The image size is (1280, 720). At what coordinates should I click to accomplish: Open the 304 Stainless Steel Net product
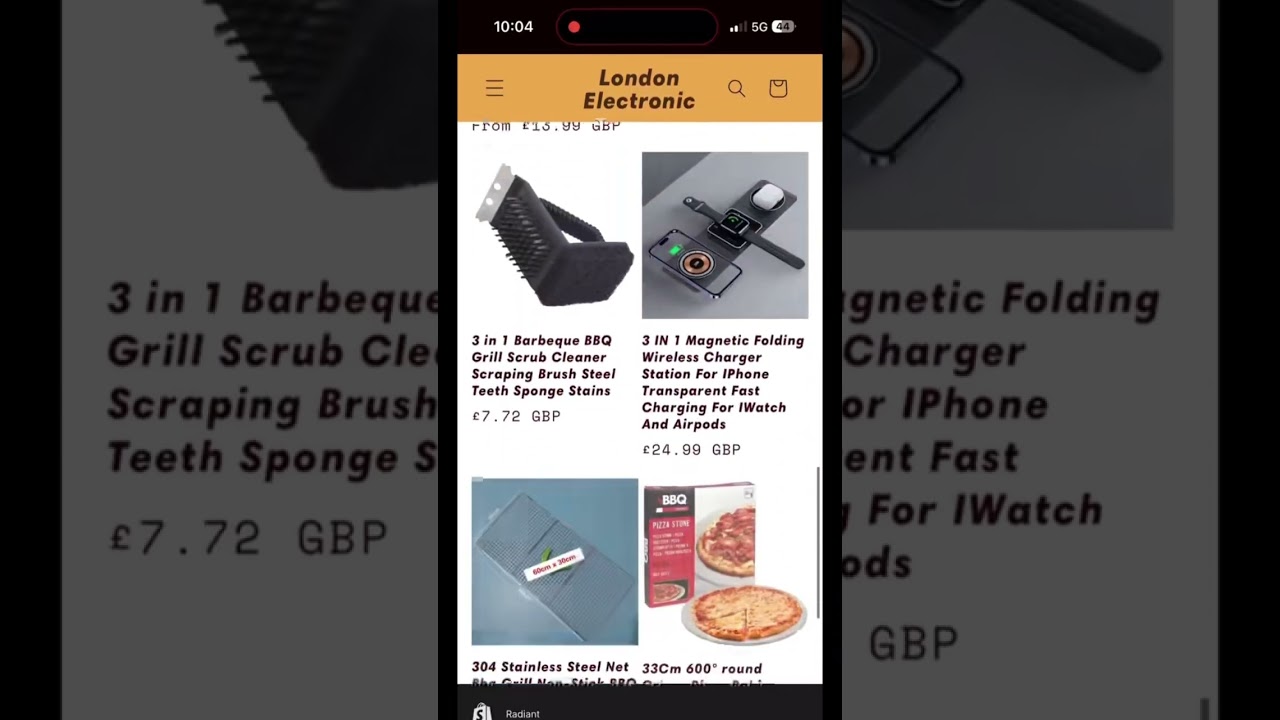tap(554, 562)
